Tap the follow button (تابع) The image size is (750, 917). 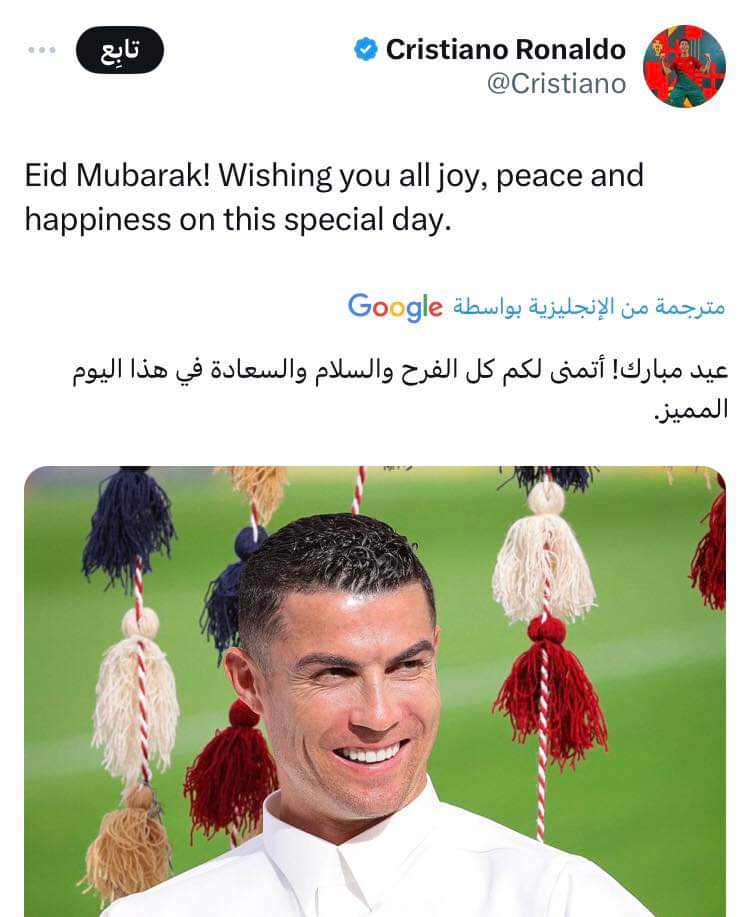coord(119,50)
